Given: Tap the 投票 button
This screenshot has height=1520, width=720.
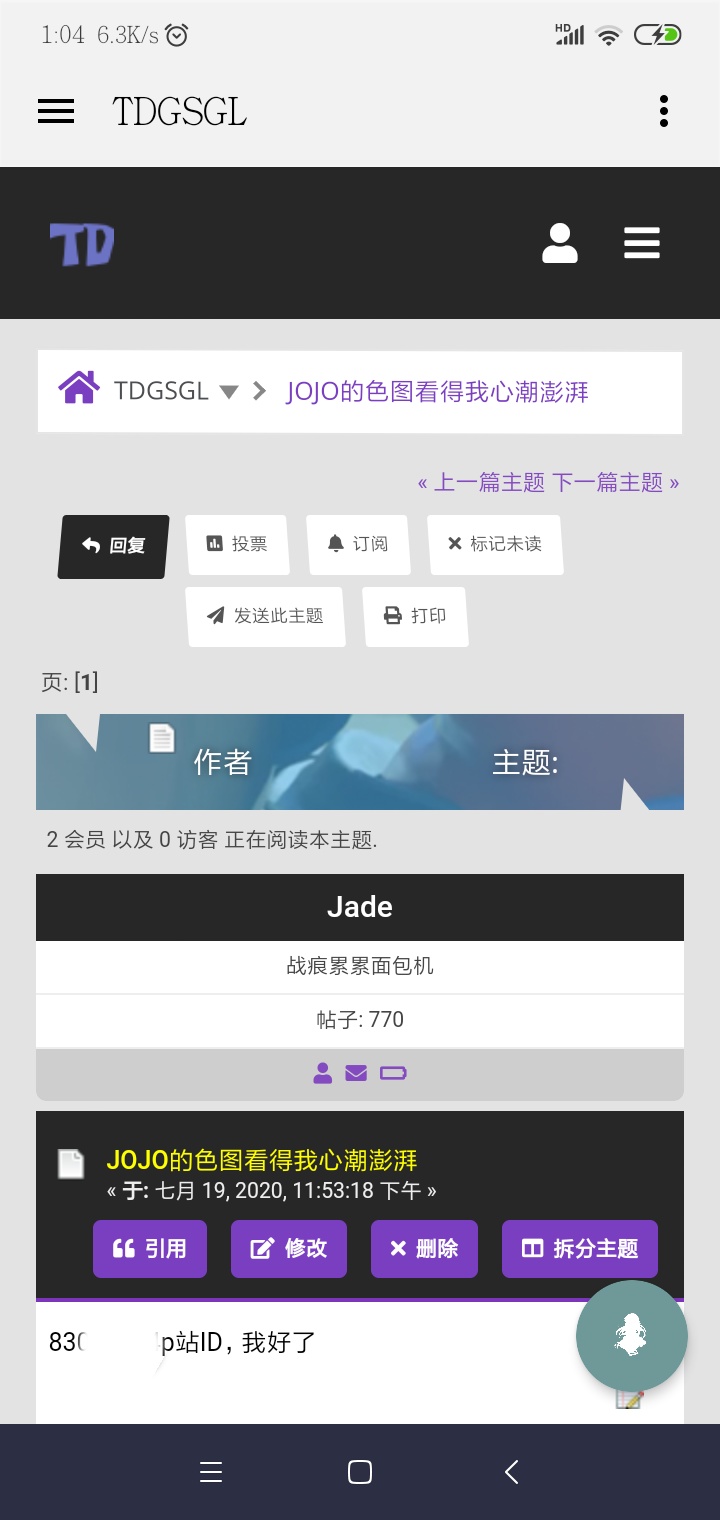Looking at the screenshot, I should (x=237, y=544).
